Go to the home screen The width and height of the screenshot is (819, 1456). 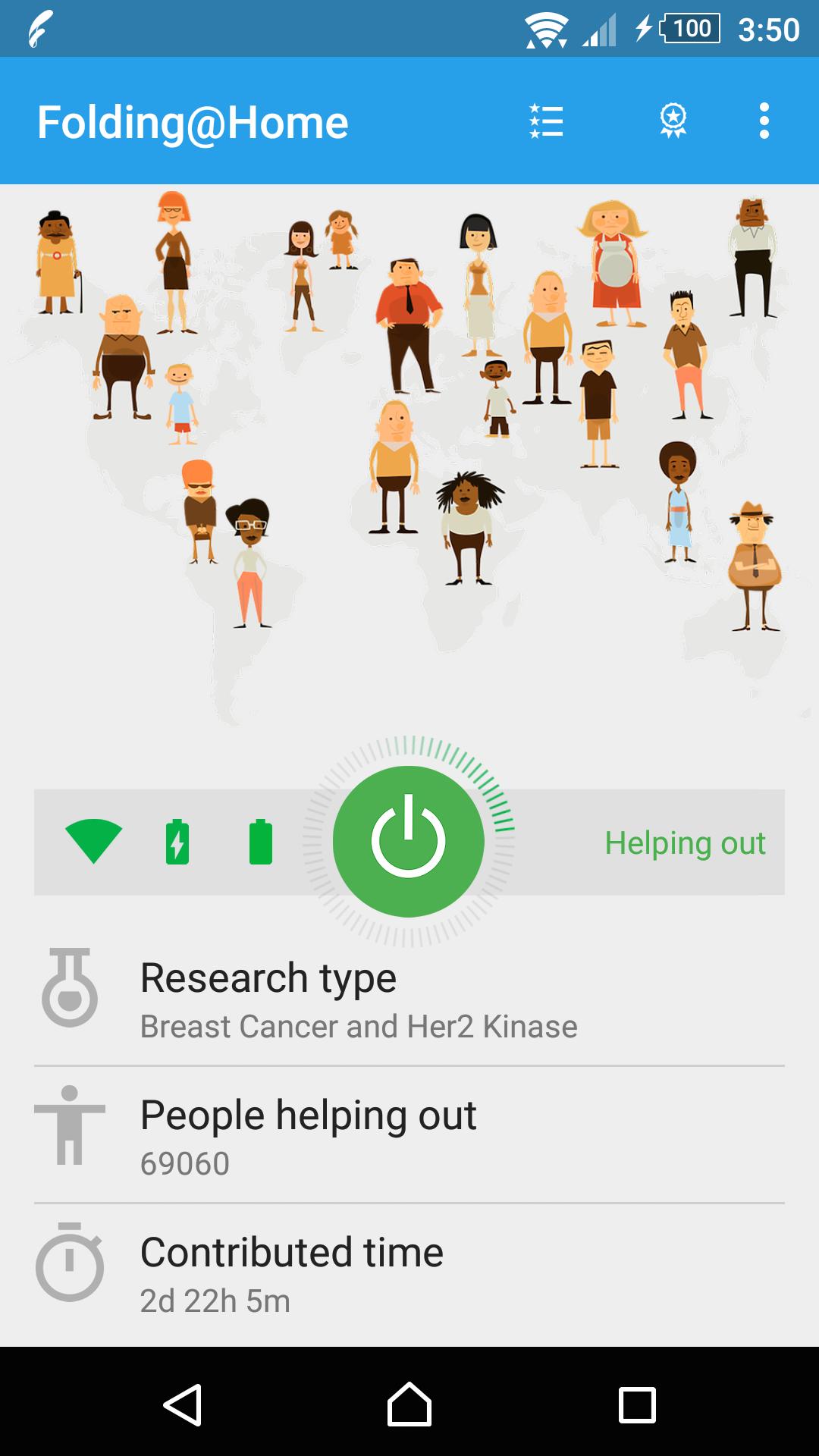[x=409, y=1405]
